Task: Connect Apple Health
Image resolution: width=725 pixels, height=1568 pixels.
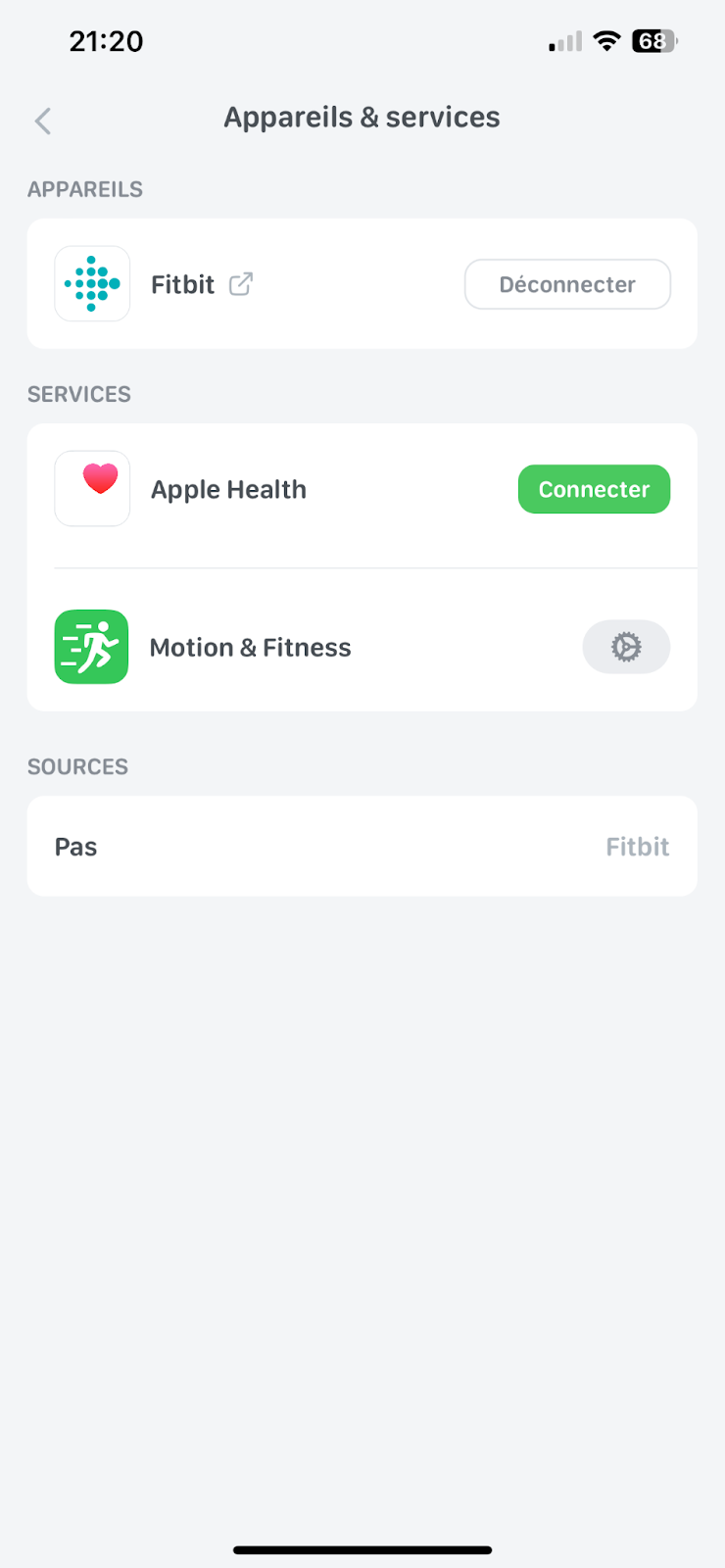Action: [594, 489]
